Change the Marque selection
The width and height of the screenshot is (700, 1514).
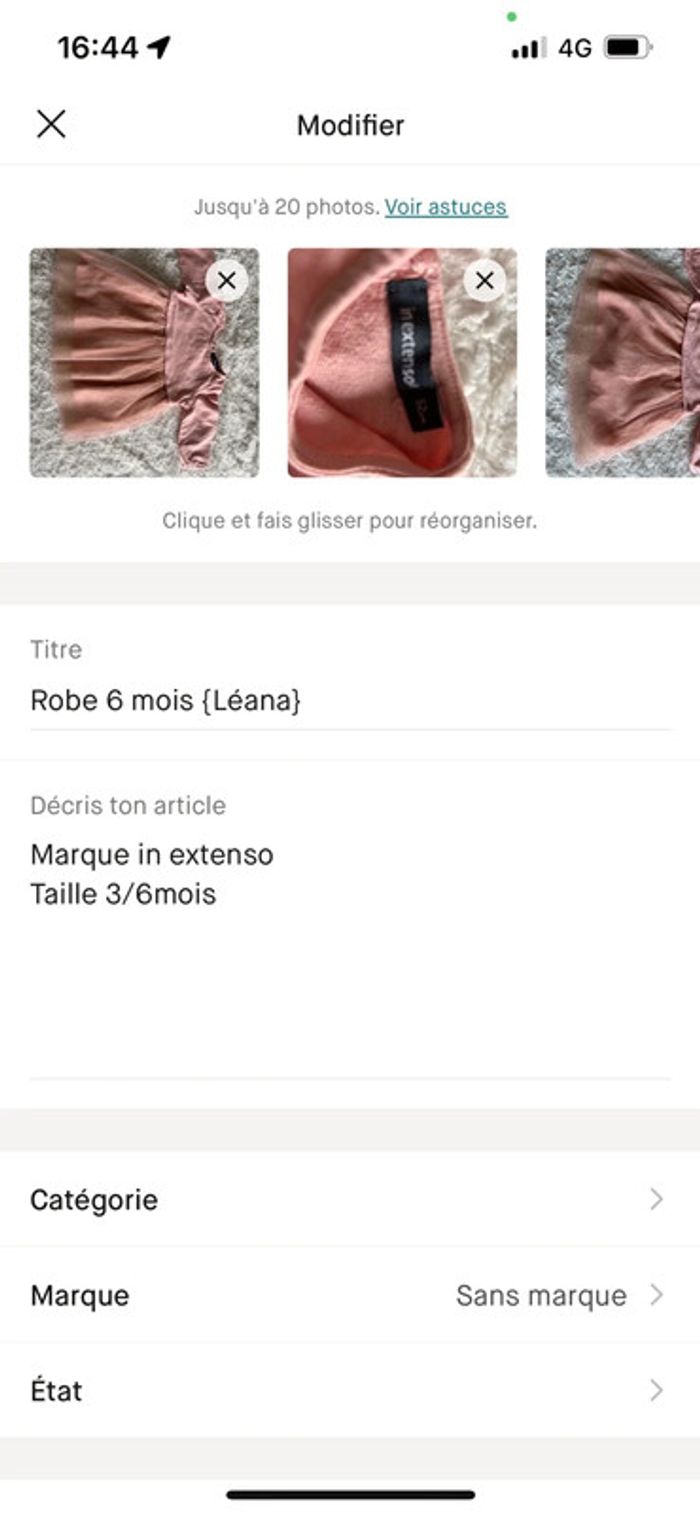coord(350,1295)
